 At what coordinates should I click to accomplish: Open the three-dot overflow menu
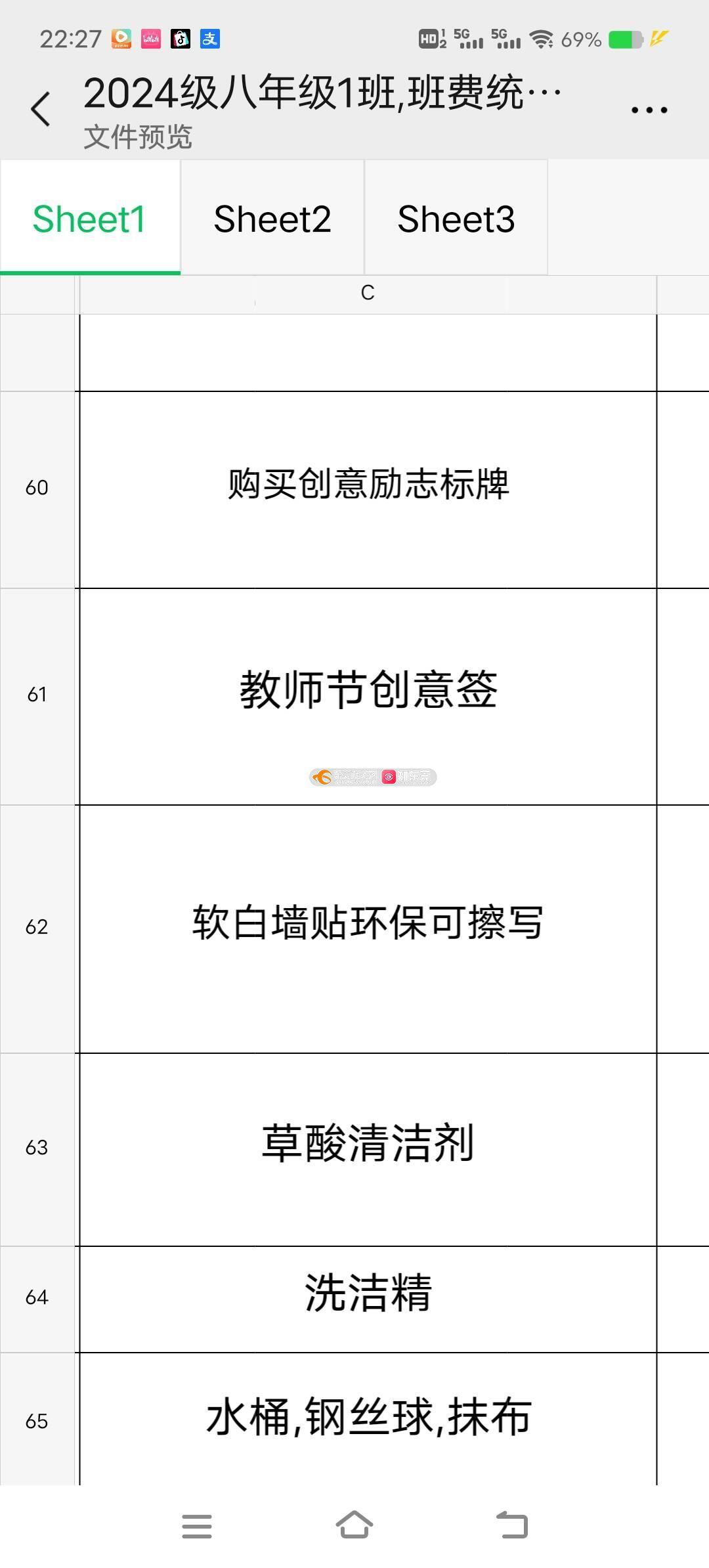pyautogui.click(x=649, y=110)
